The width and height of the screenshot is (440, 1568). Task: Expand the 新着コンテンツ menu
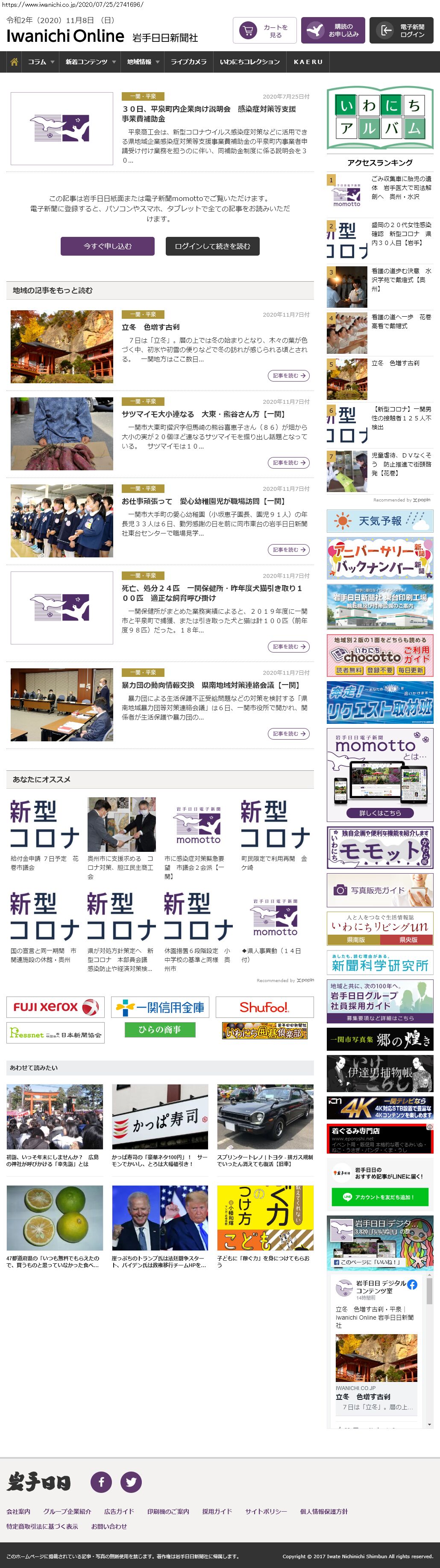[90, 62]
